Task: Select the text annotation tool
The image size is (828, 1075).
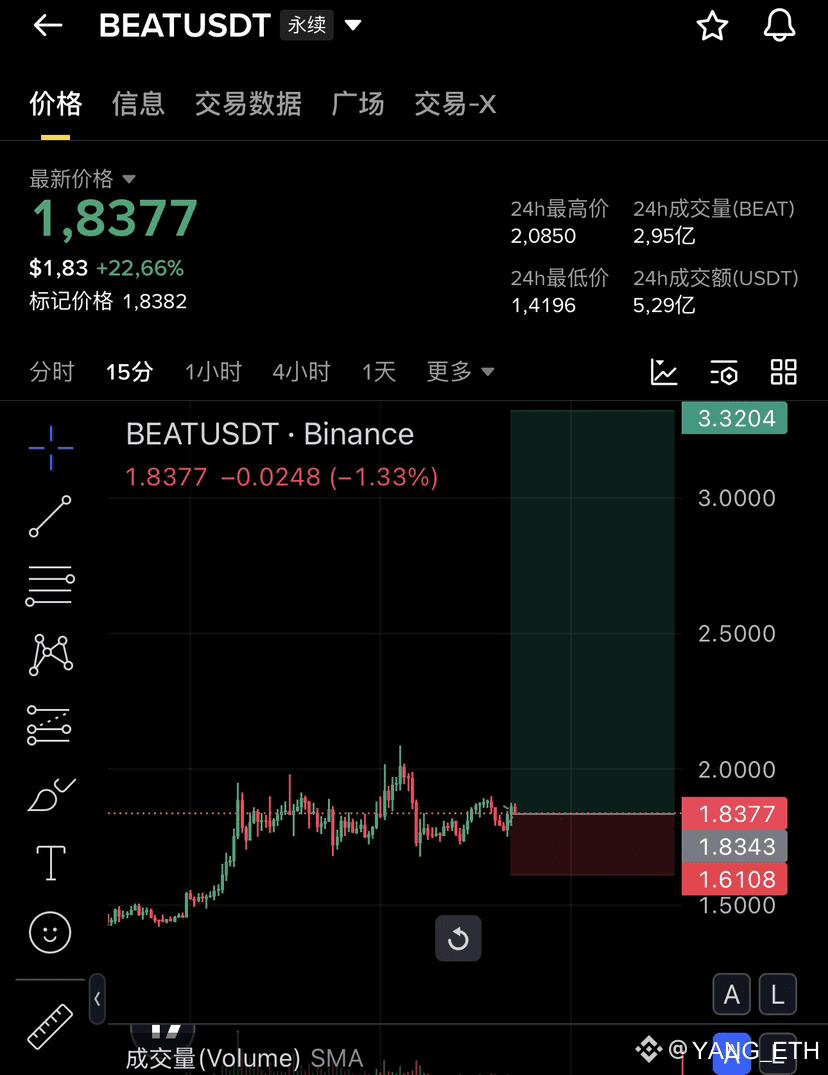Action: point(49,862)
